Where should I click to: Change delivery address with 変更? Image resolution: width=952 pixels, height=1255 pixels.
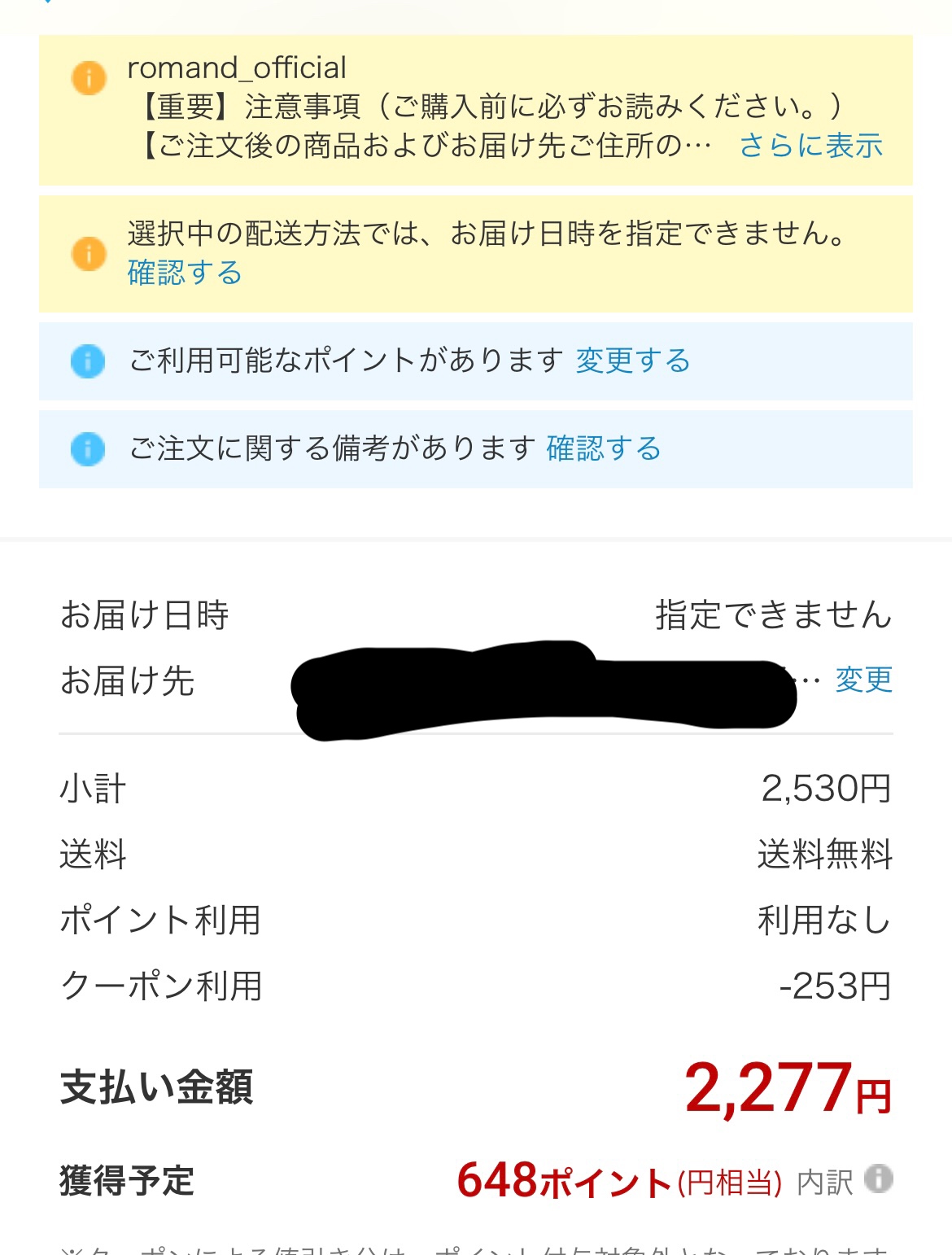(863, 680)
